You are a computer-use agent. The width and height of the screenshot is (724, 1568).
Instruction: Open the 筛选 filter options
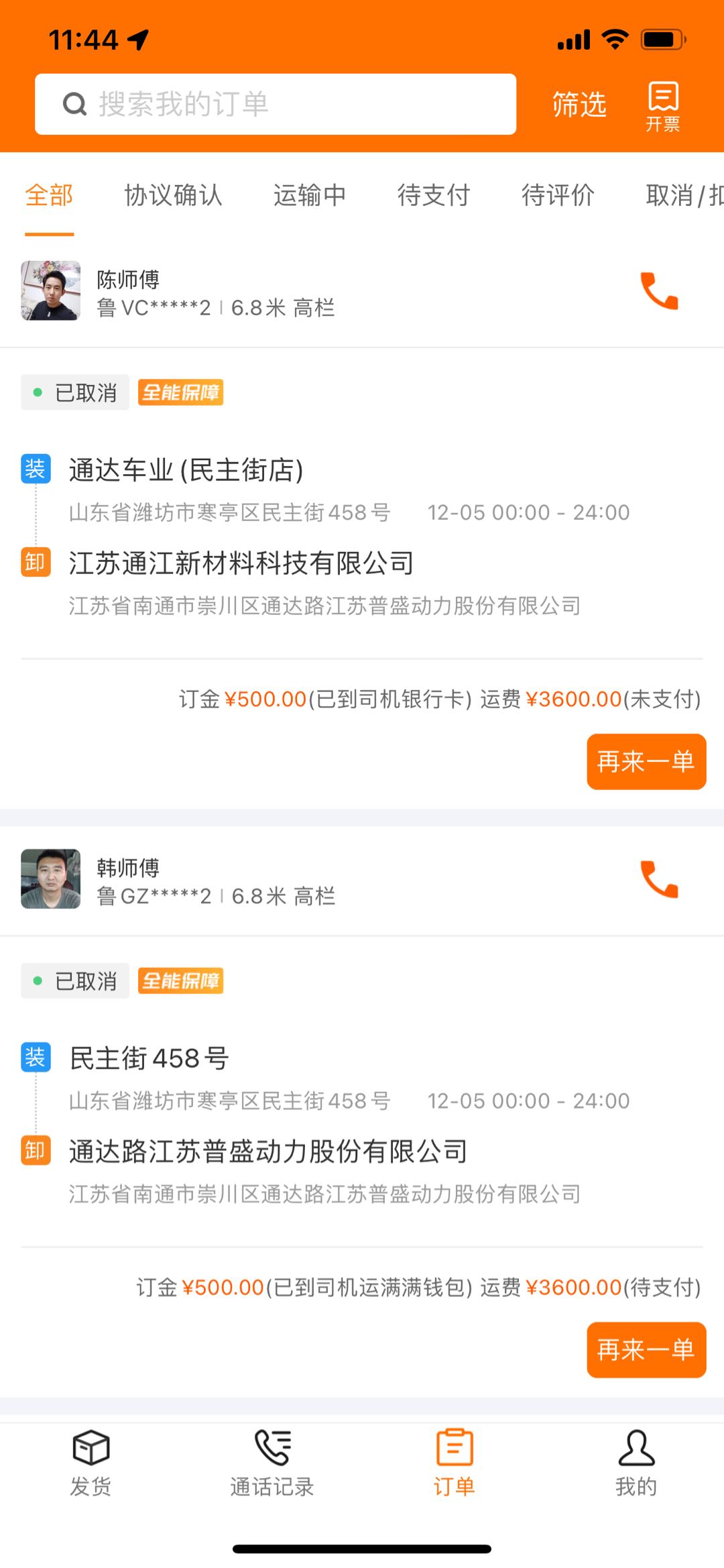(x=579, y=105)
